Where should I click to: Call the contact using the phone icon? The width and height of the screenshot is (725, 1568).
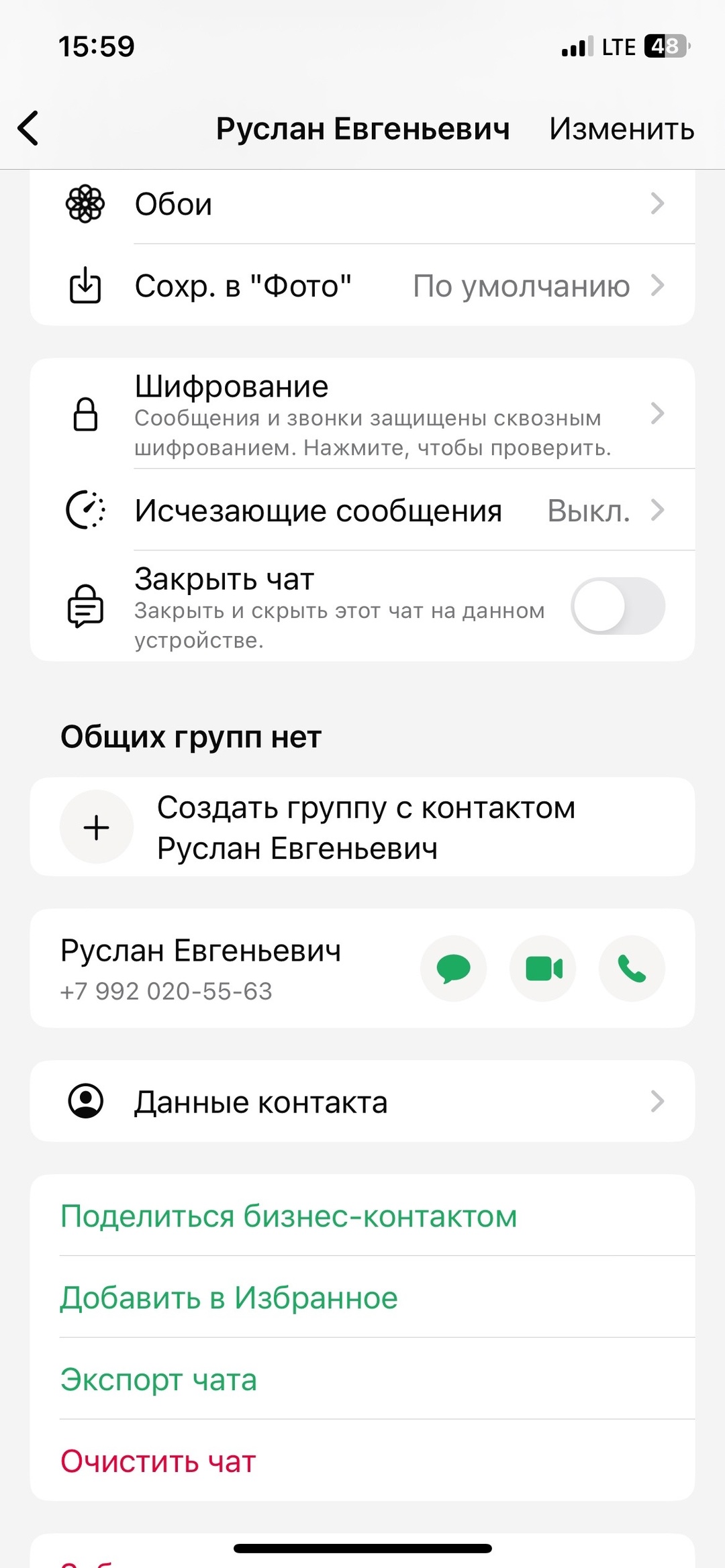[x=632, y=968]
